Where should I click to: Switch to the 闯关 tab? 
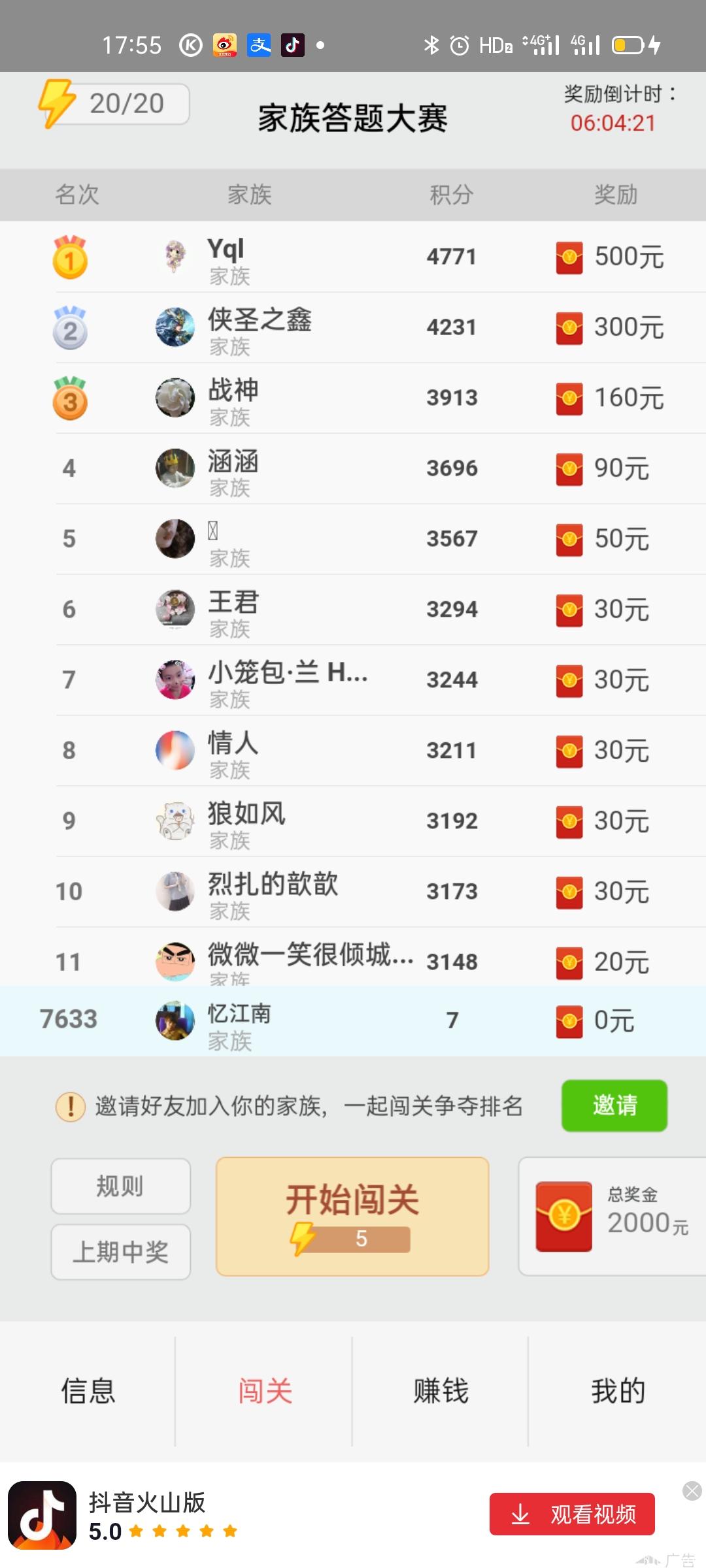point(265,1391)
